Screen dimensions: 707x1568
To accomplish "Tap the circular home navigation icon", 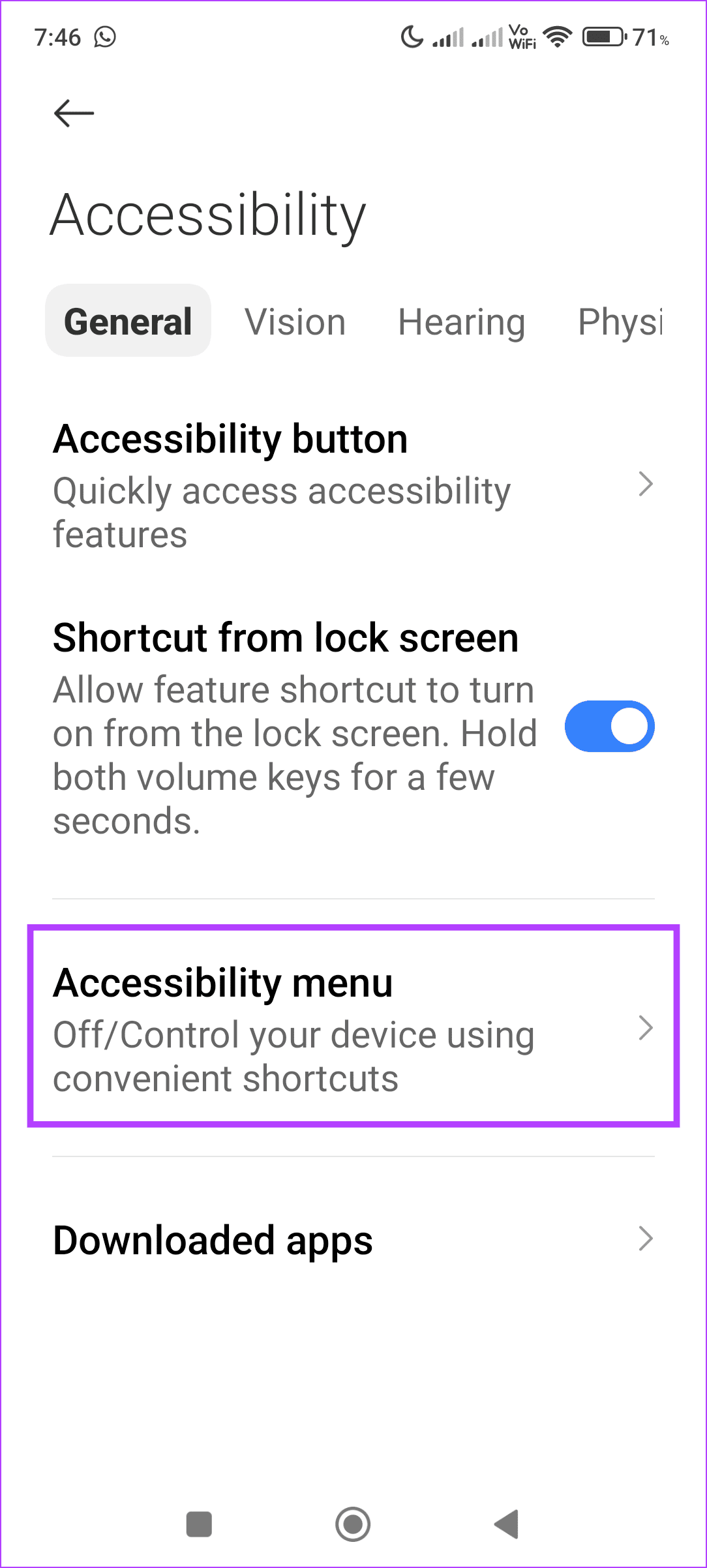I will (353, 1524).
